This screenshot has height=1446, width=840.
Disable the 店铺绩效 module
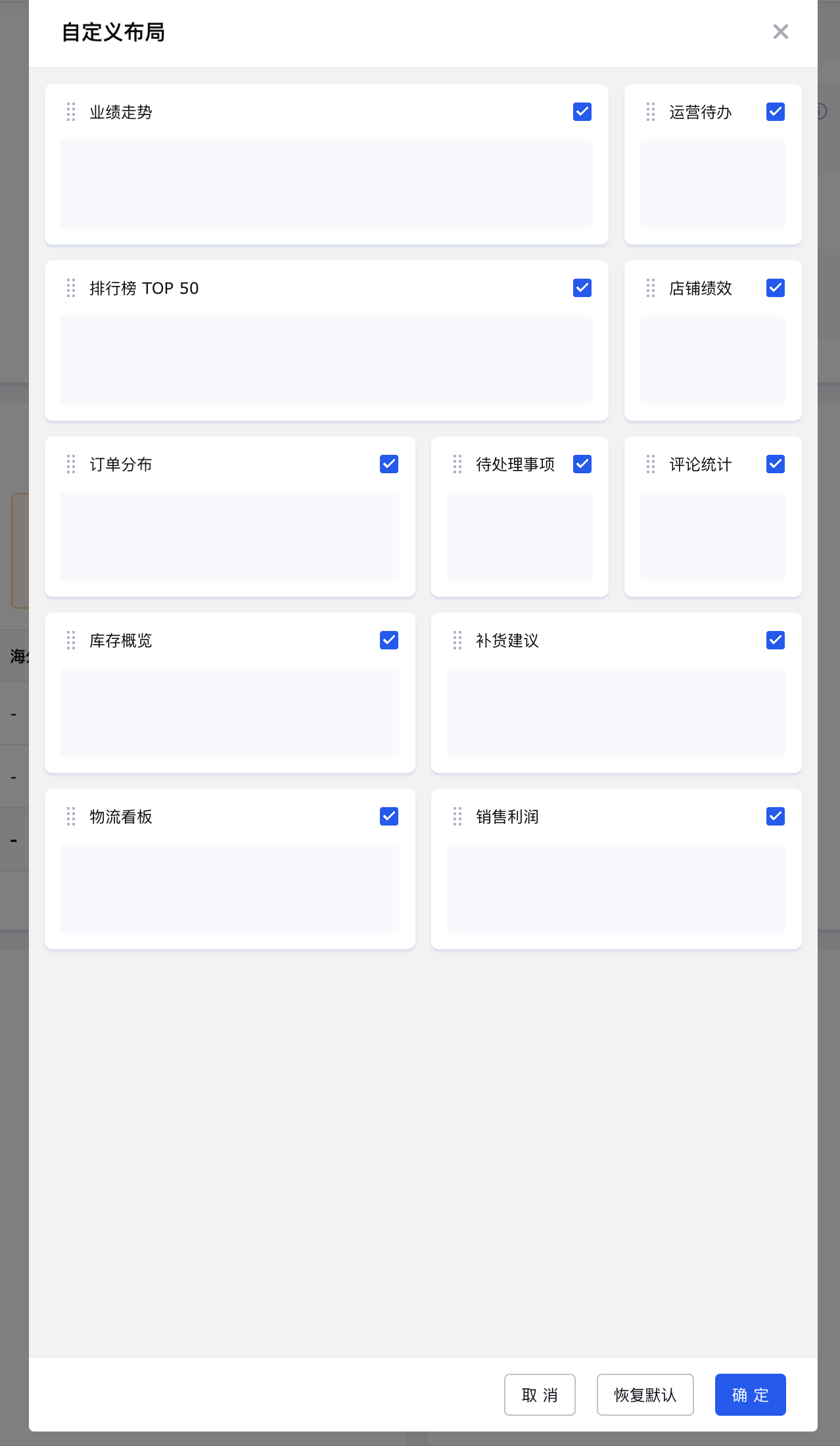776,288
